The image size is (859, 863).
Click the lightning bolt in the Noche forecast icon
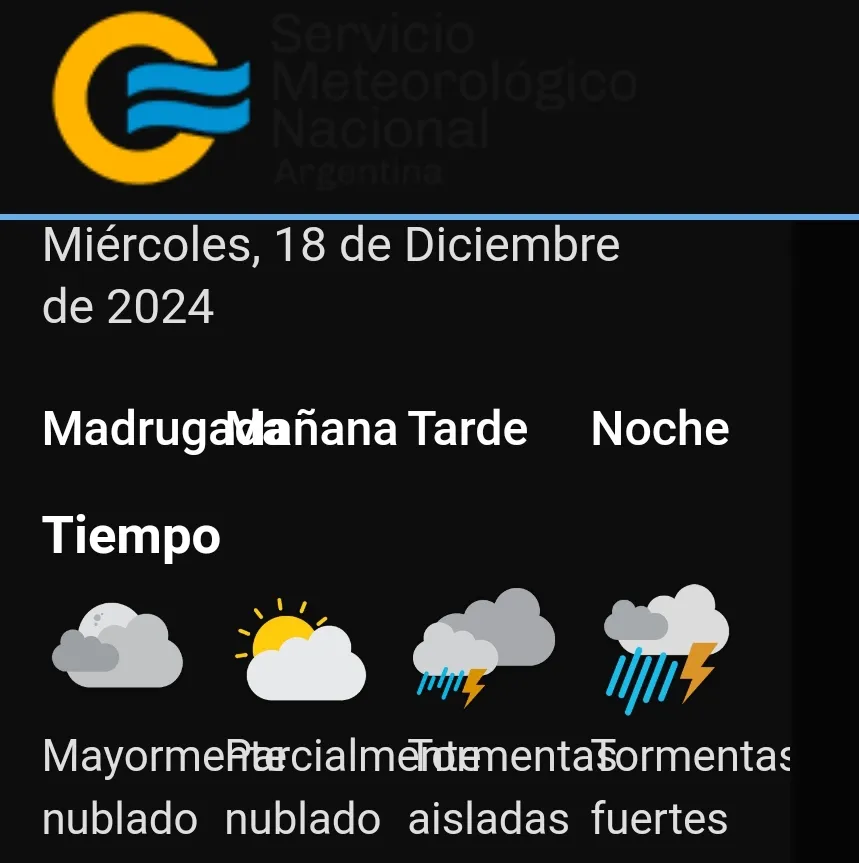[x=695, y=672]
